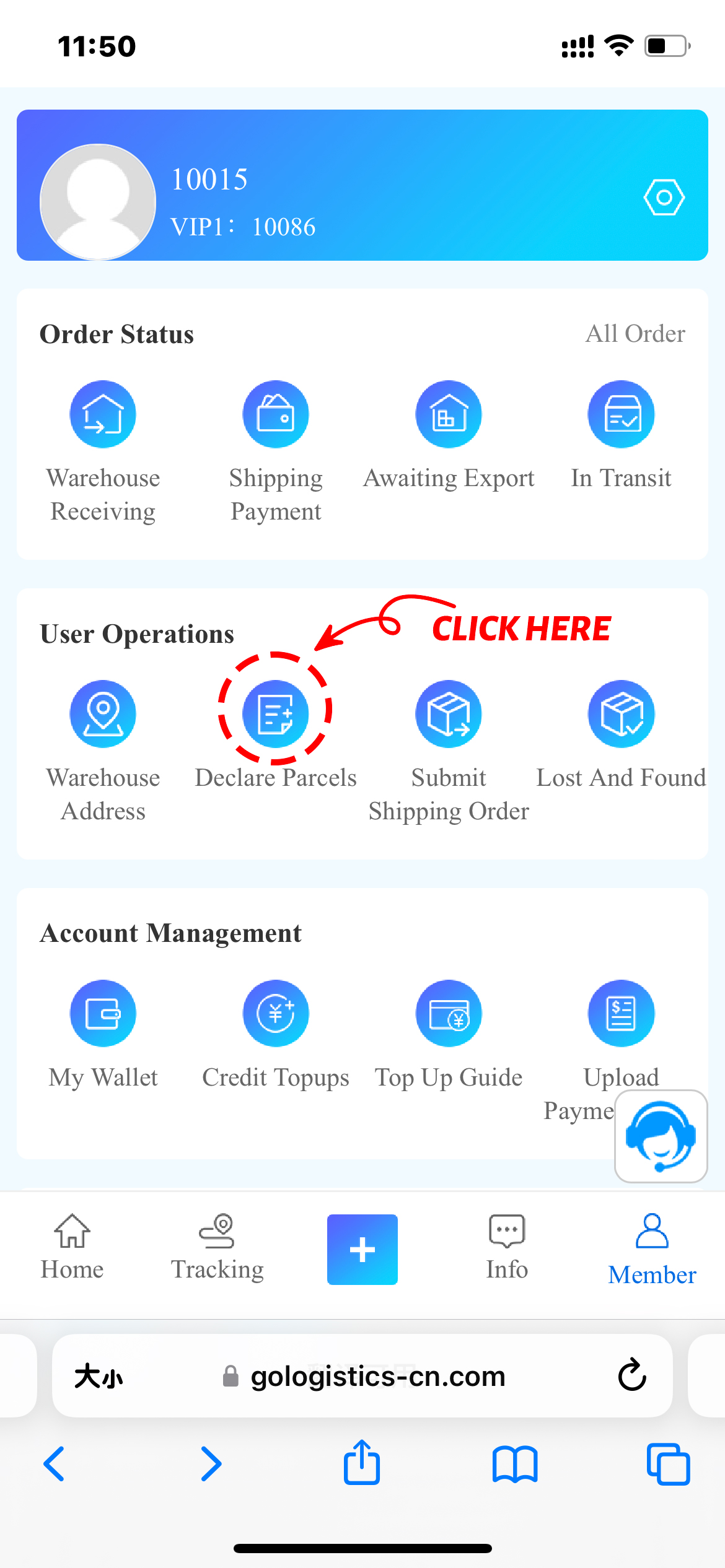Open Warehouse Address

click(x=103, y=714)
